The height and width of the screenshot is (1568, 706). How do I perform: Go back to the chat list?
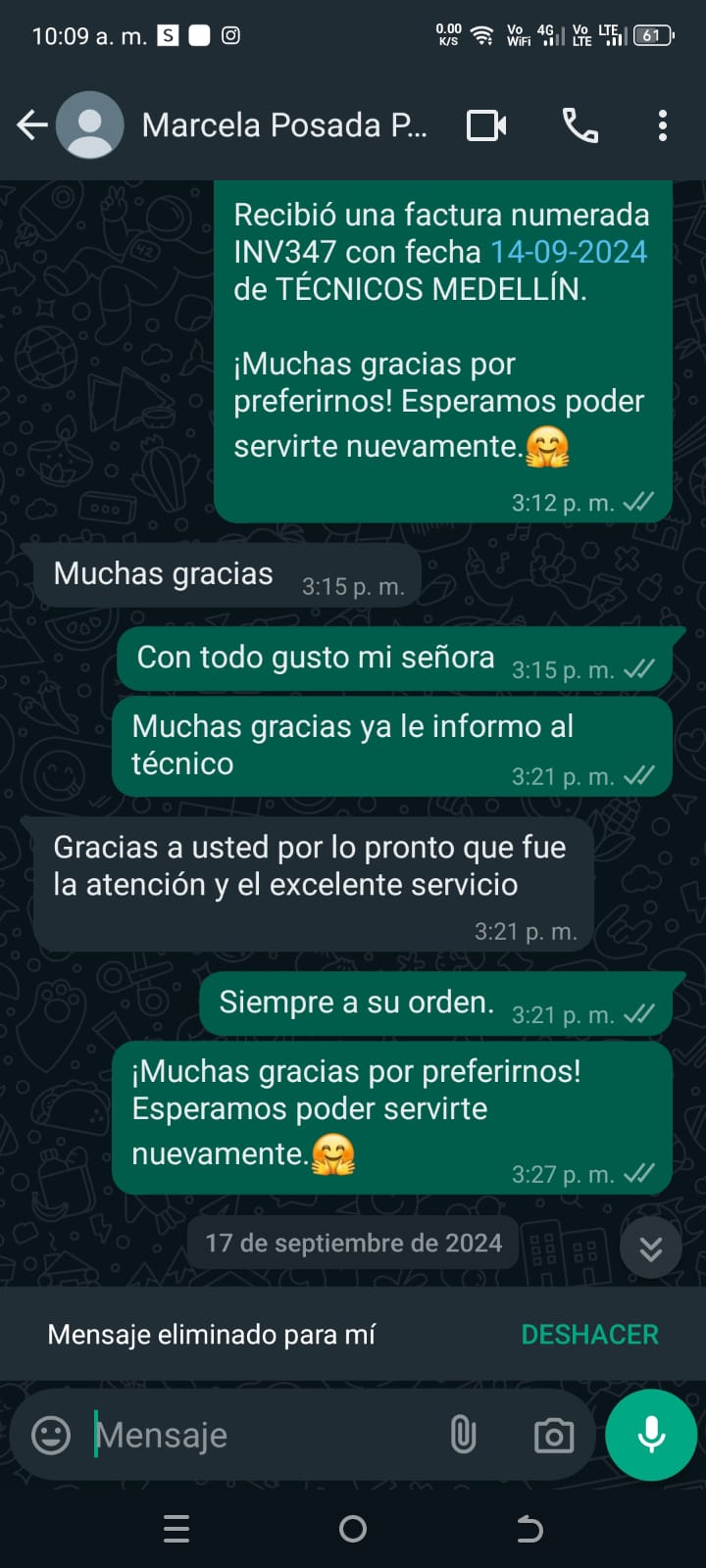click(x=31, y=125)
